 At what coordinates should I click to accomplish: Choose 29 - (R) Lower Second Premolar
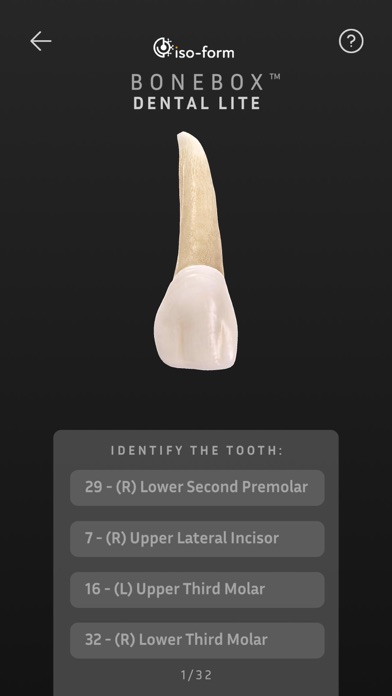point(197,487)
